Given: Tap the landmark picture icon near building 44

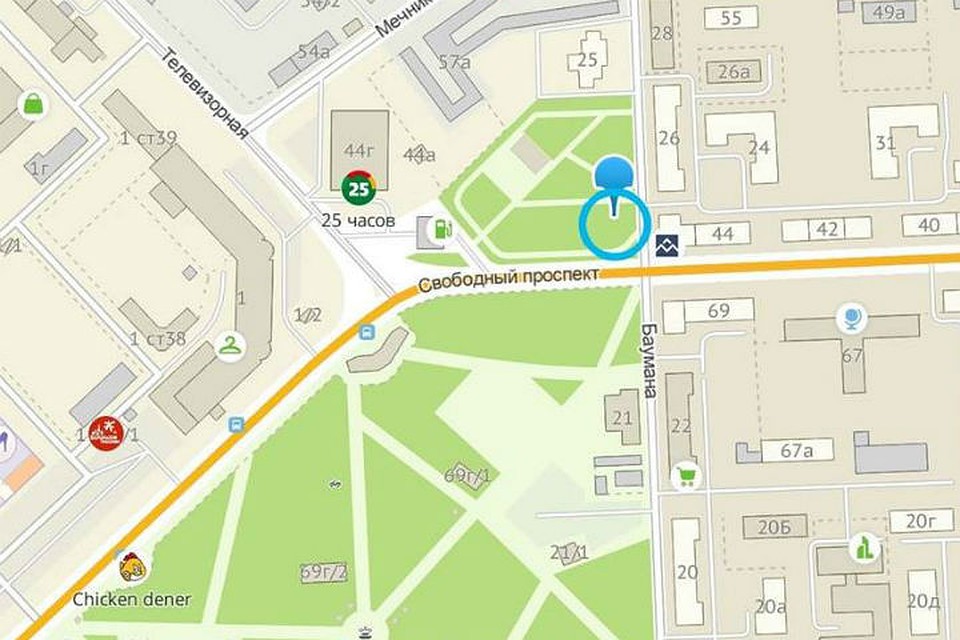Looking at the screenshot, I should [667, 243].
